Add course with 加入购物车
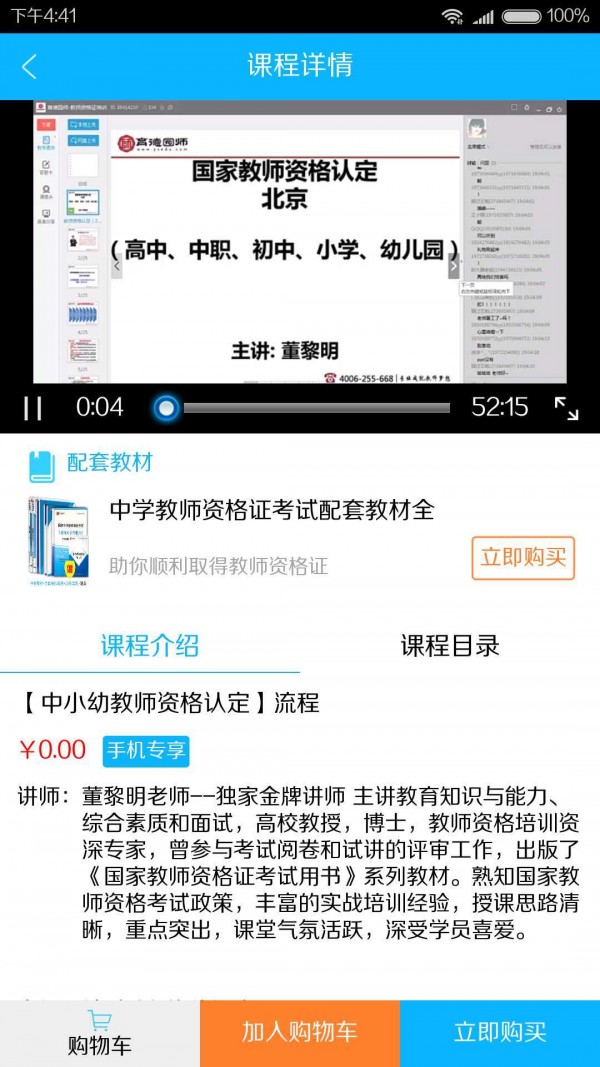Screen dimensions: 600x1067 299,1033
